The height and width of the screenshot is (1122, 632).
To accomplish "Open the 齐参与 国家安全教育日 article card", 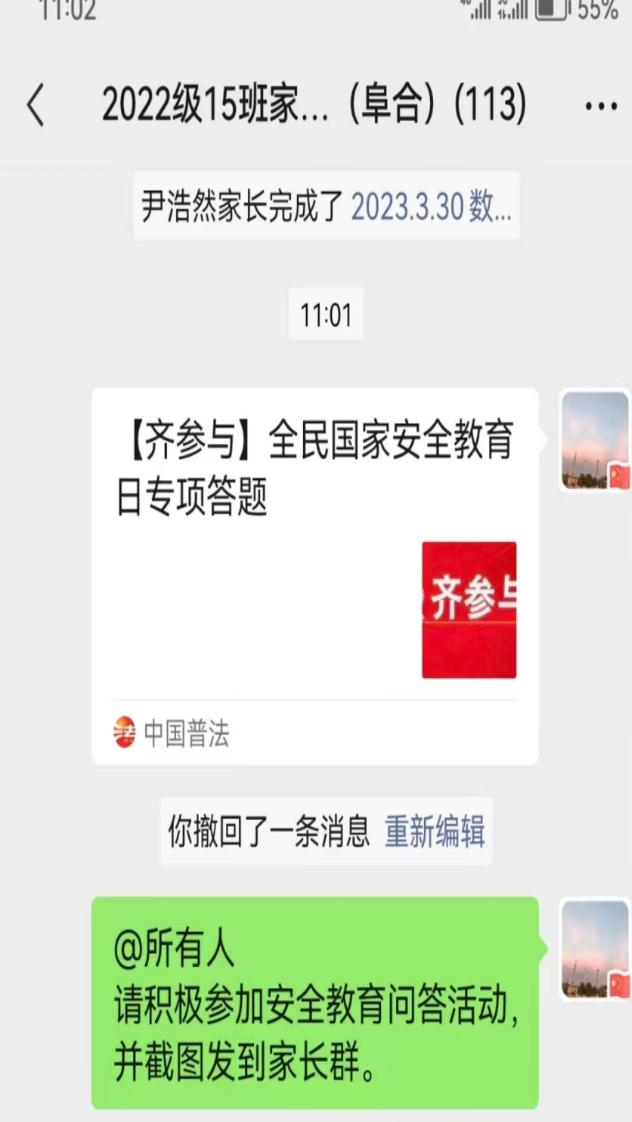I will pos(315,576).
